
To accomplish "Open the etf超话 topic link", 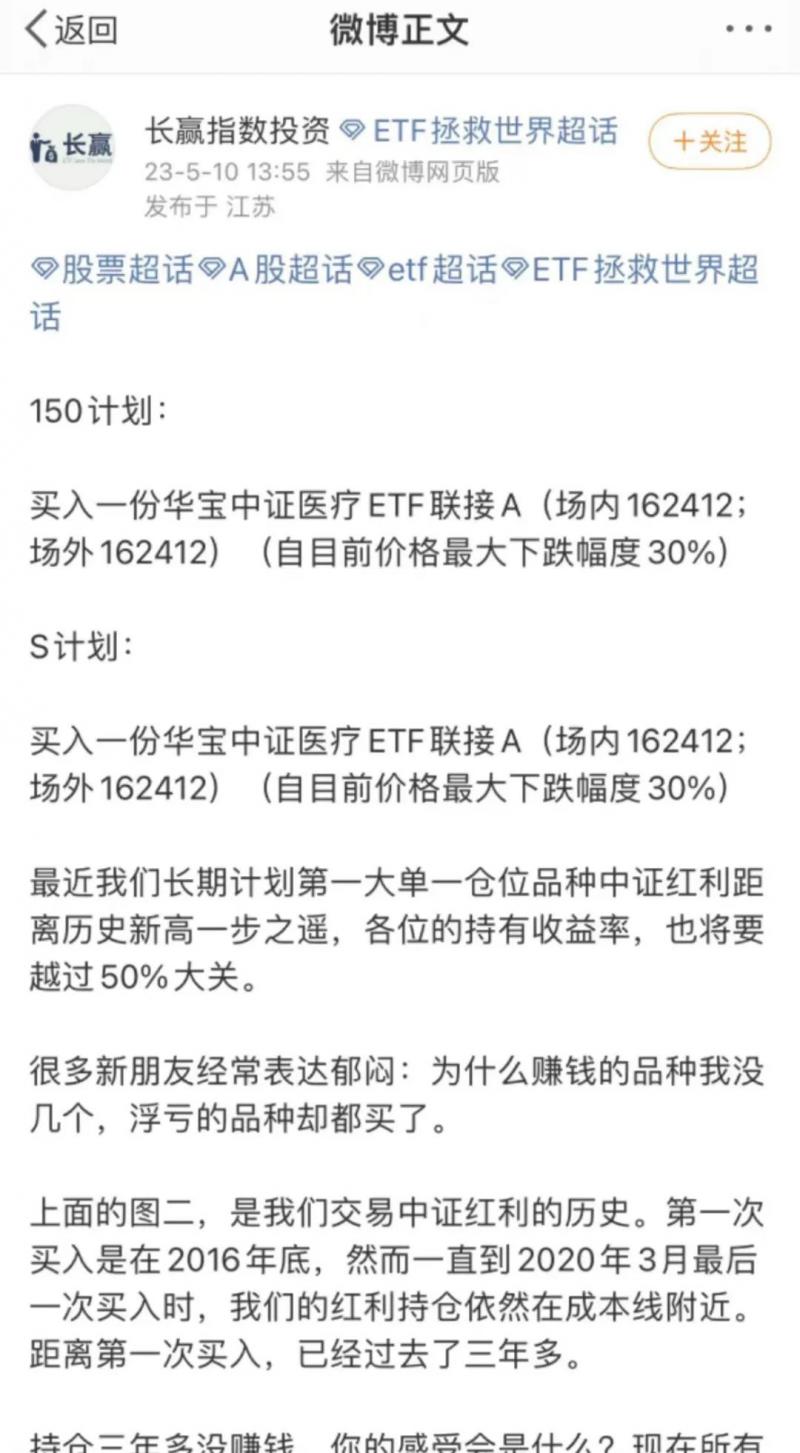I will tap(428, 270).
